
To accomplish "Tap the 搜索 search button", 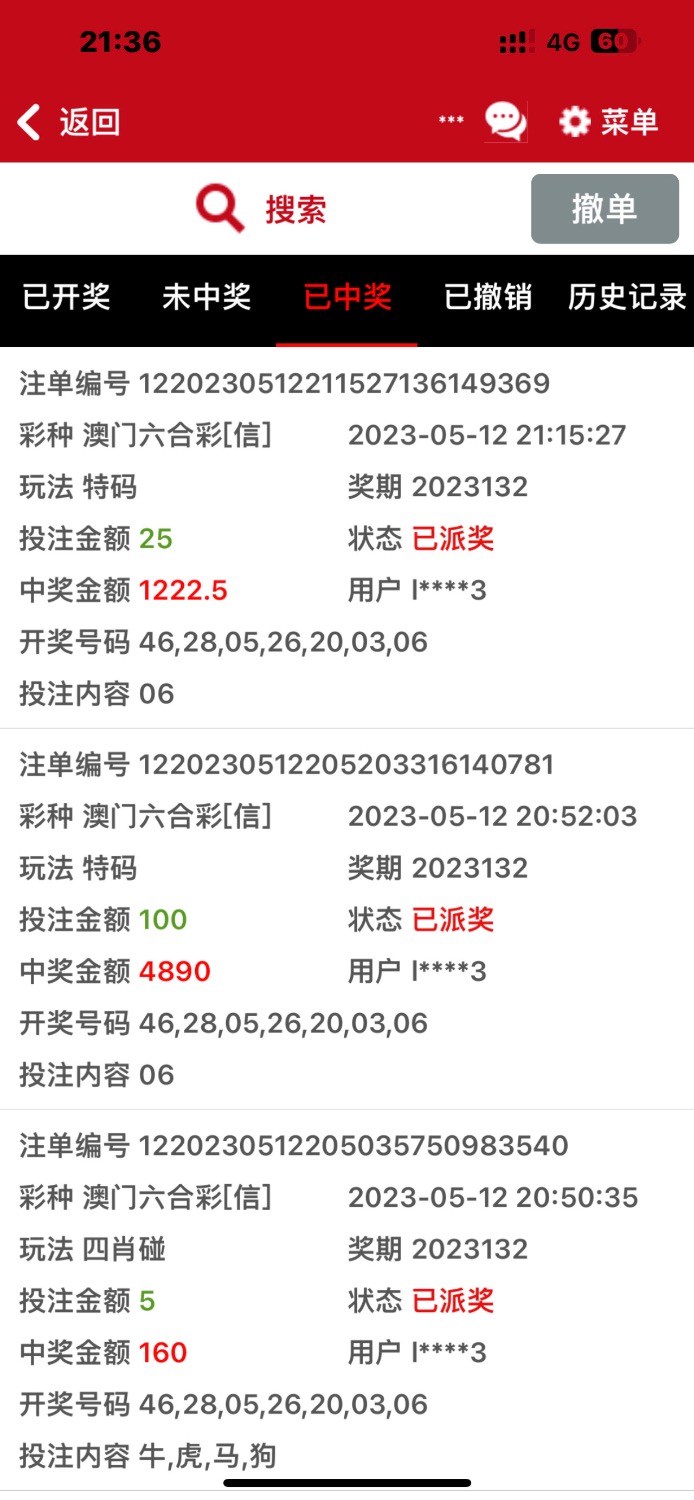I will [262, 209].
